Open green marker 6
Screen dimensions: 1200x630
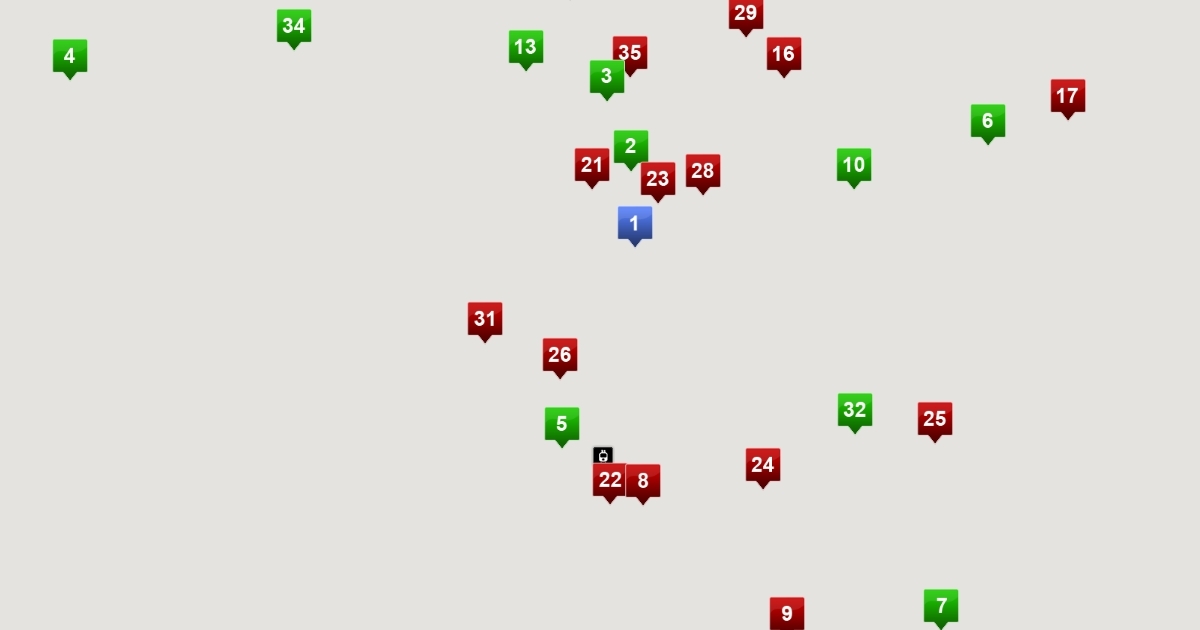(x=987, y=122)
